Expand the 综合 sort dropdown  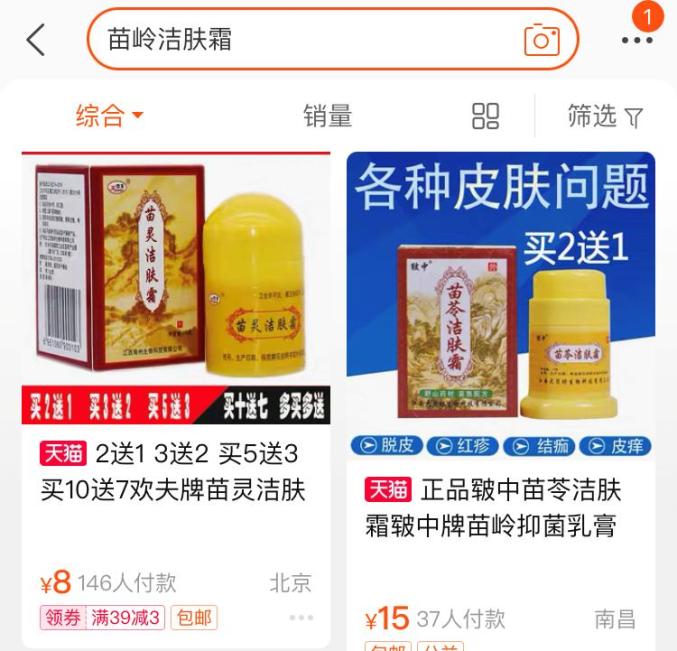(110, 116)
